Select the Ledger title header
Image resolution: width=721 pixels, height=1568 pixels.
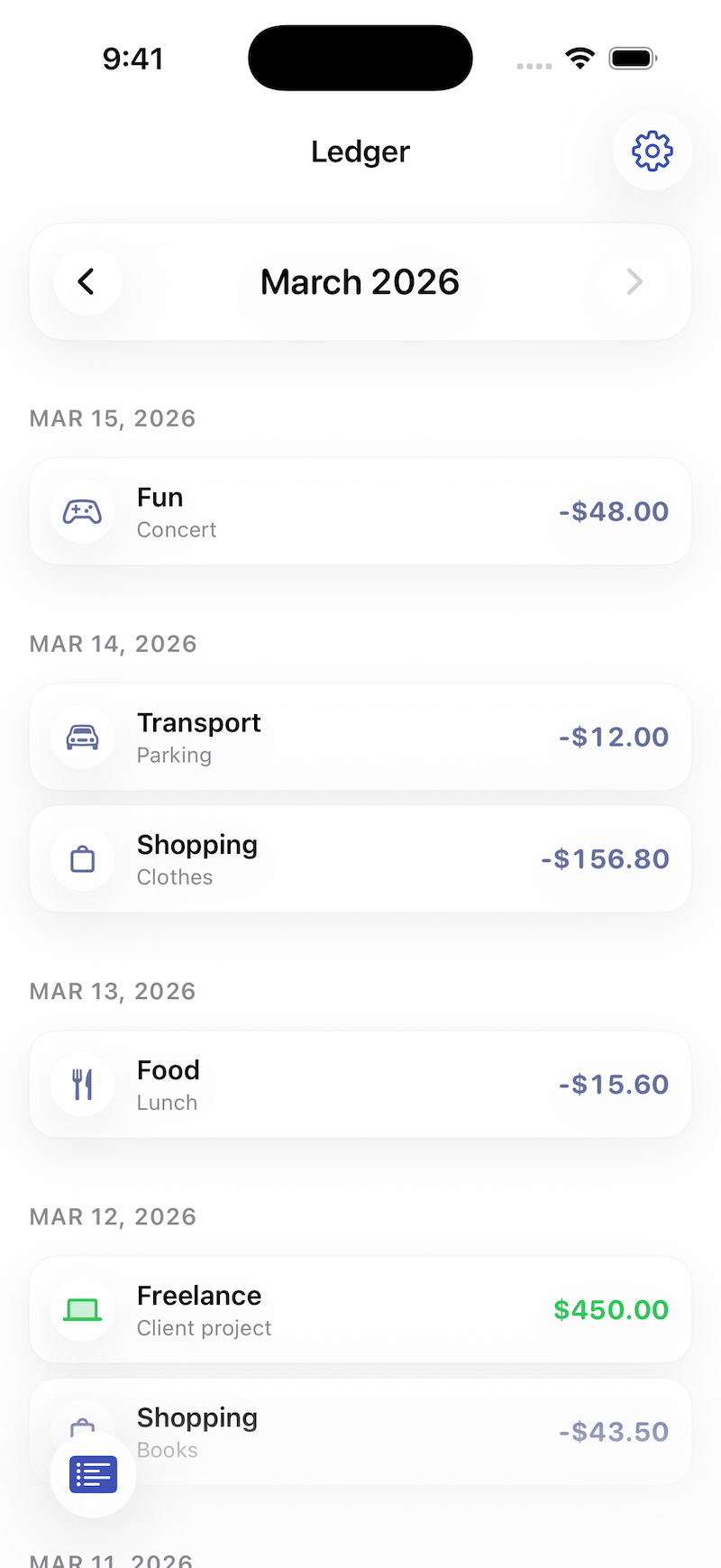click(360, 151)
